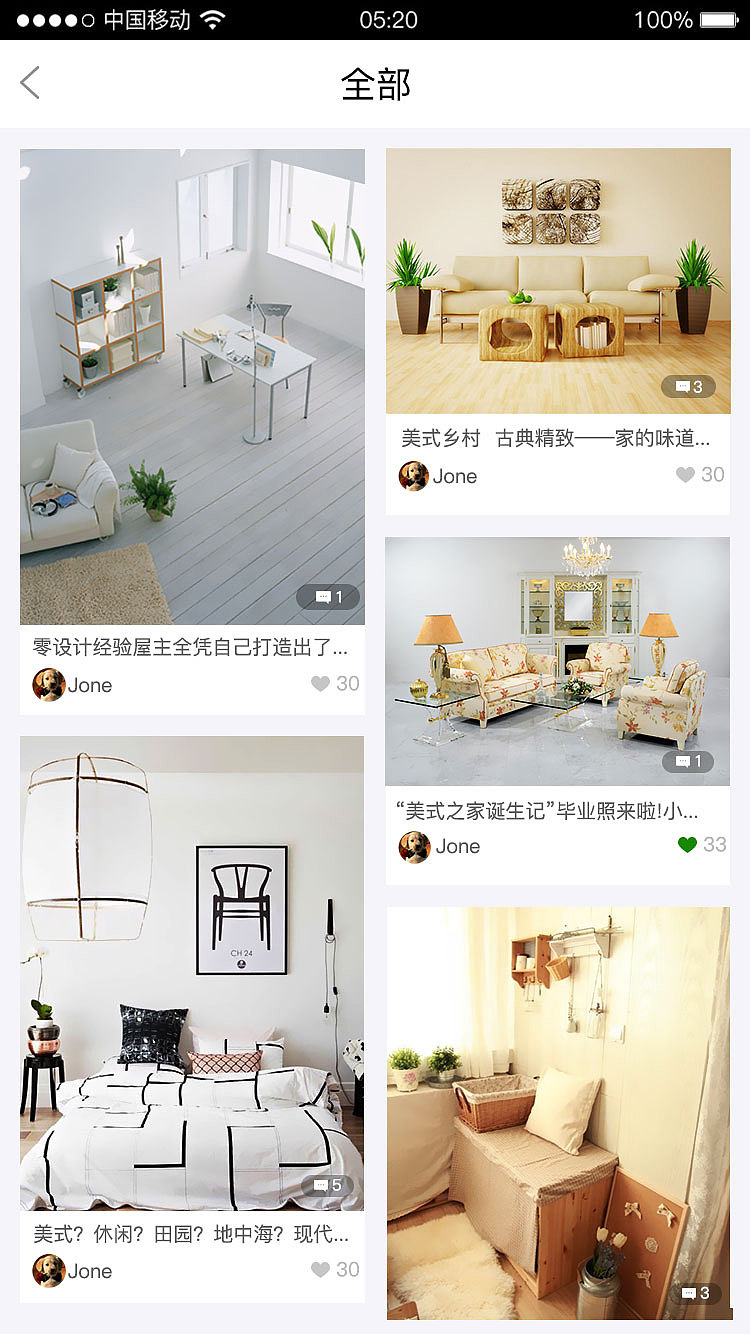750x1334 pixels.
Task: Open the 美式乡村 古典精致 living room card
Action: tap(558, 280)
